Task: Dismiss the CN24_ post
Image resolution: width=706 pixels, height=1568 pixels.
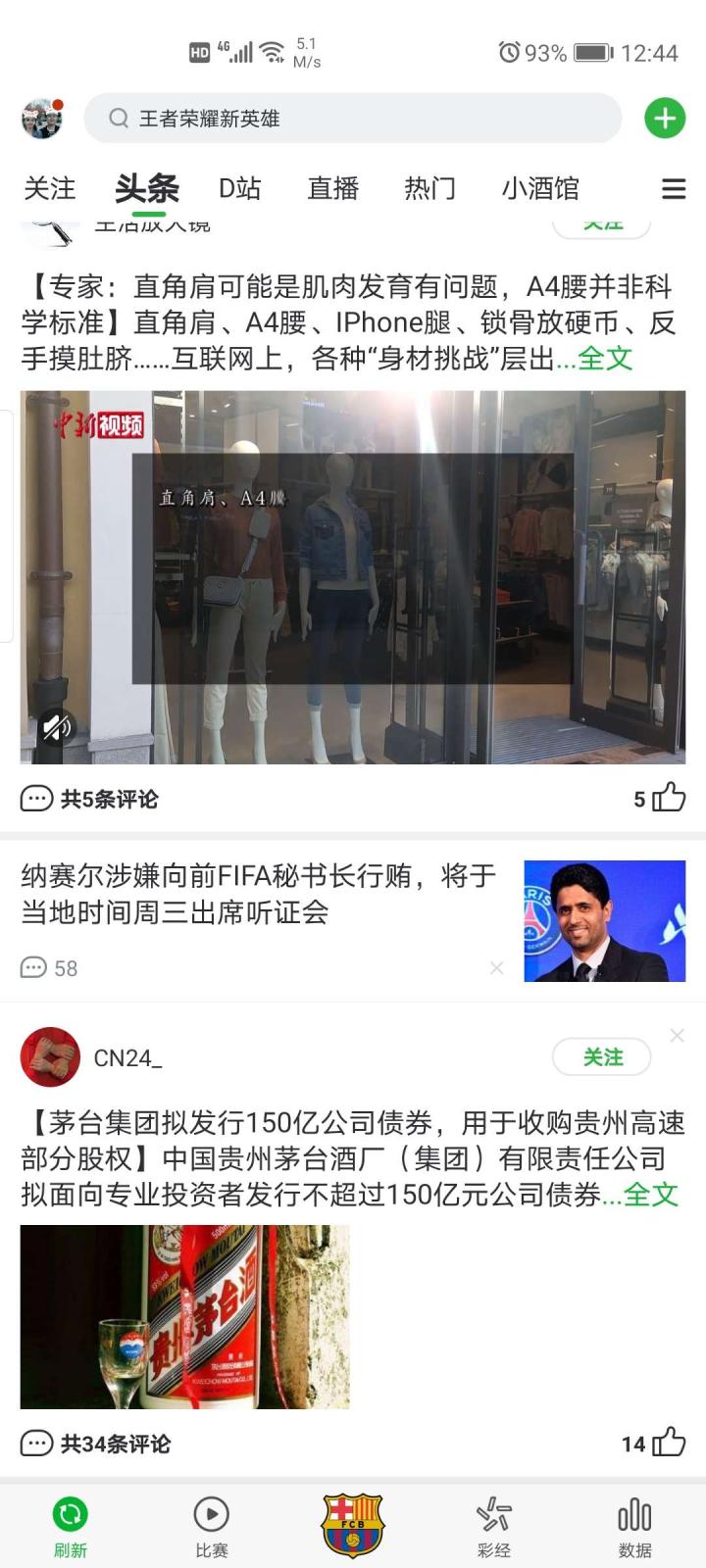Action: (677, 1036)
